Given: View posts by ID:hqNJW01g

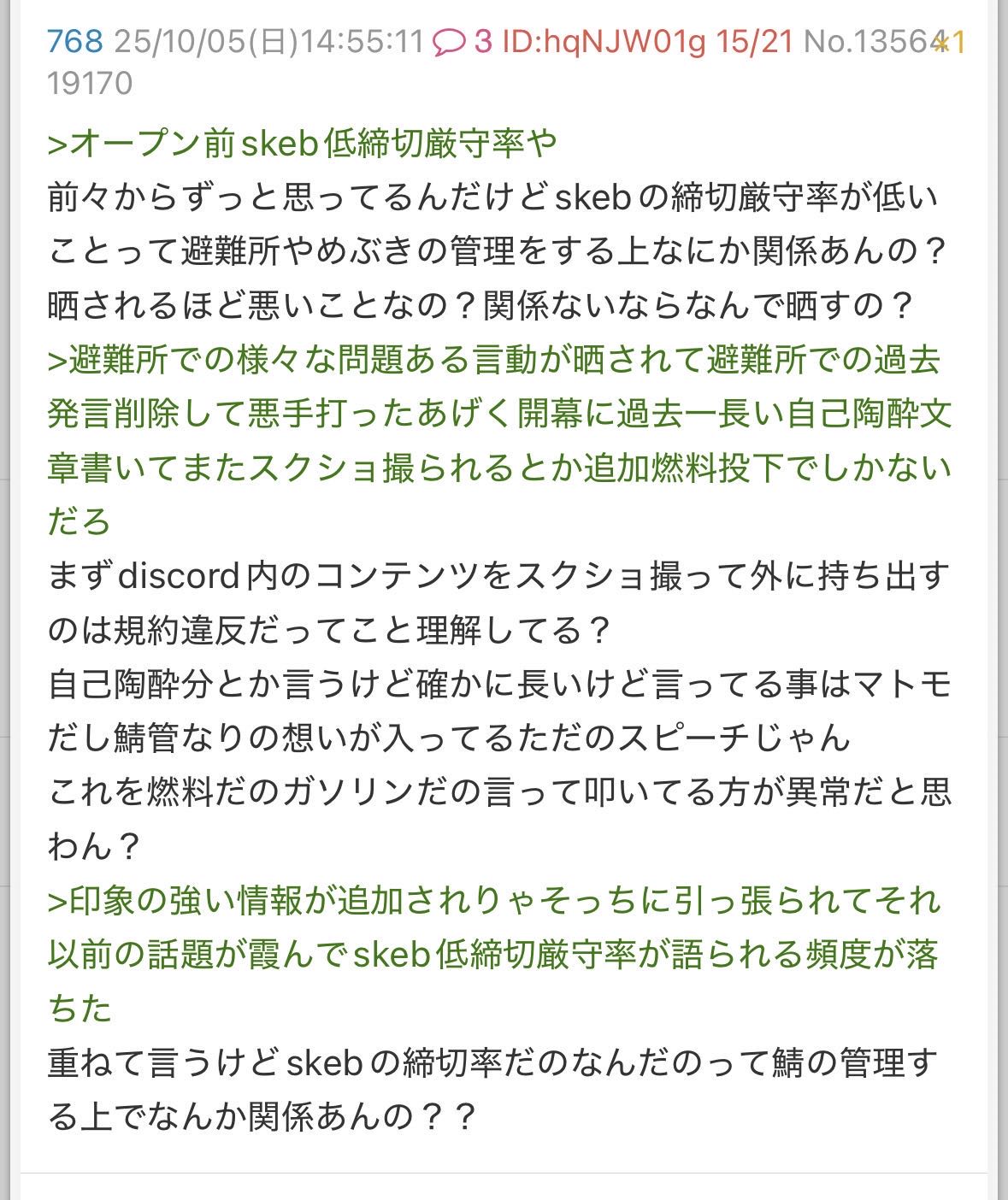Looking at the screenshot, I should [x=604, y=41].
